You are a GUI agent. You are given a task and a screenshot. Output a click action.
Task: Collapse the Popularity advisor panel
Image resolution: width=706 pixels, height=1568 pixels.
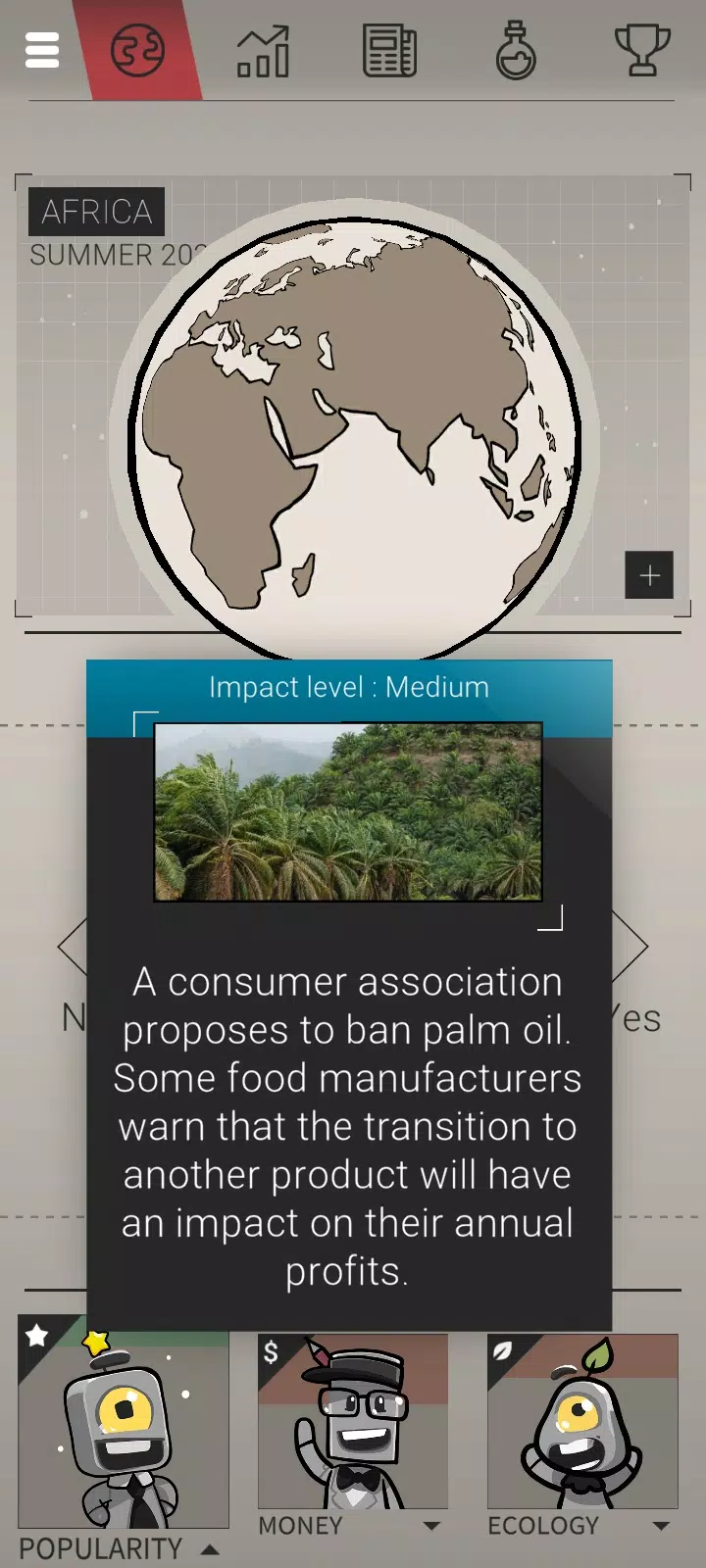pyautogui.click(x=209, y=1549)
